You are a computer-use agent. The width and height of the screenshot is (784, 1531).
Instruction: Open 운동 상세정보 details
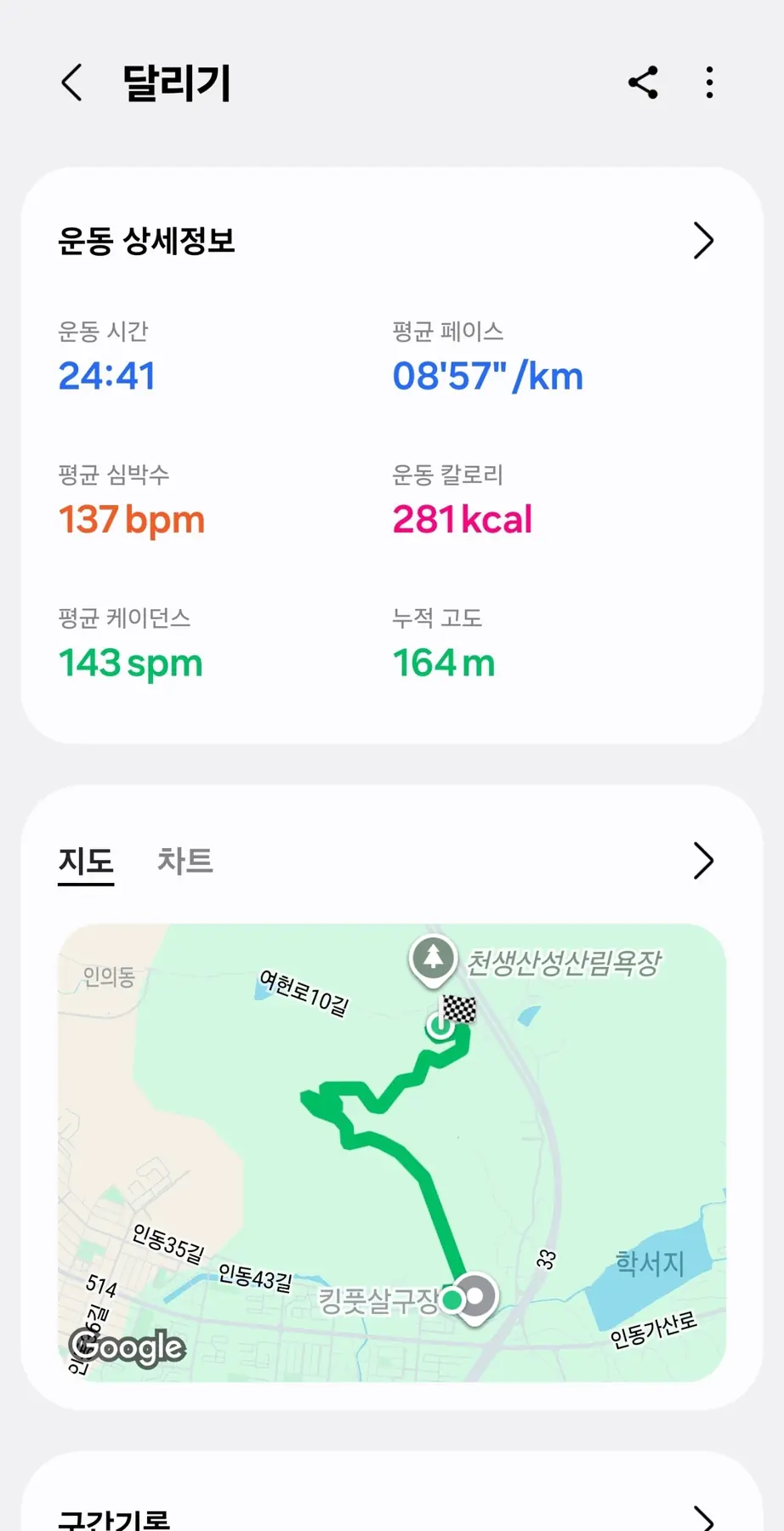(702, 241)
